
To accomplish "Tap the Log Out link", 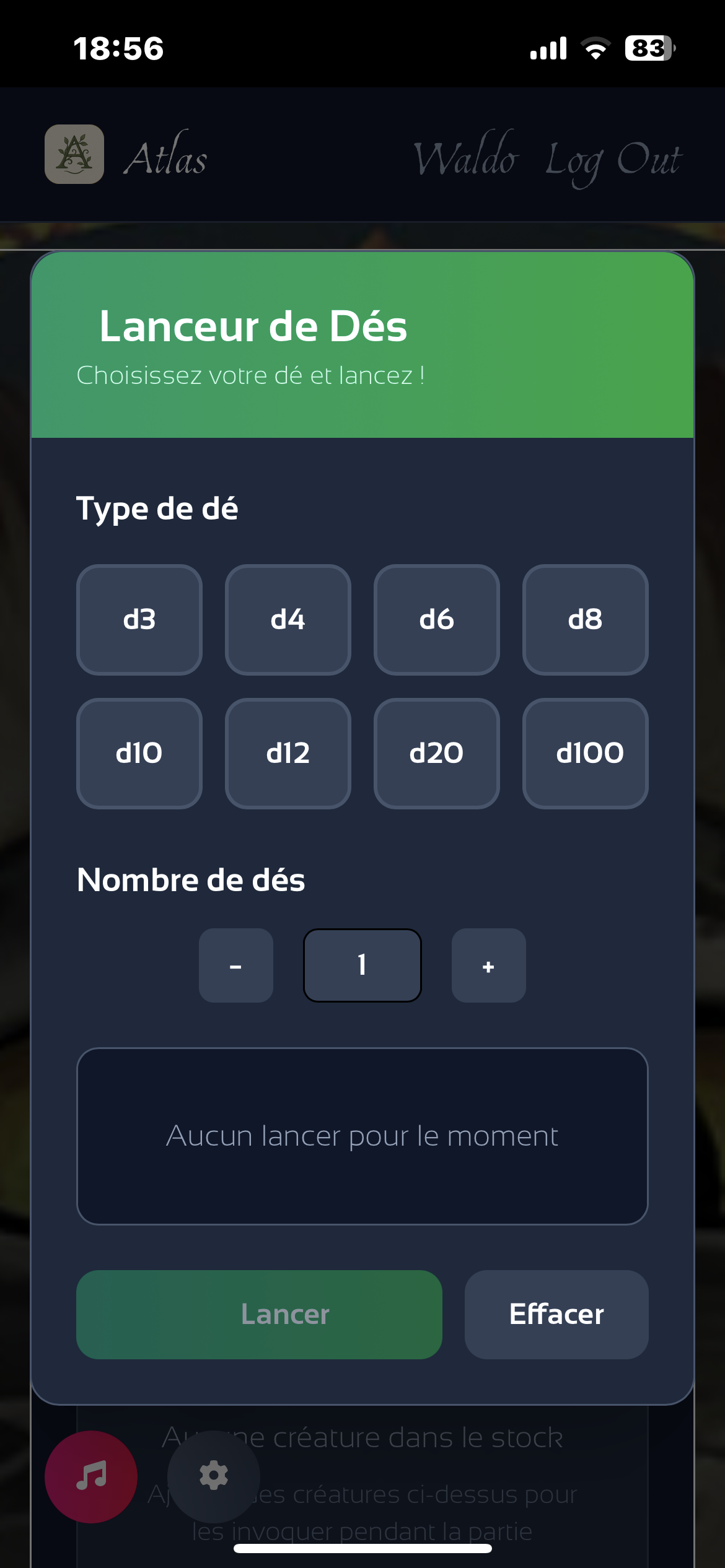I will point(612,160).
